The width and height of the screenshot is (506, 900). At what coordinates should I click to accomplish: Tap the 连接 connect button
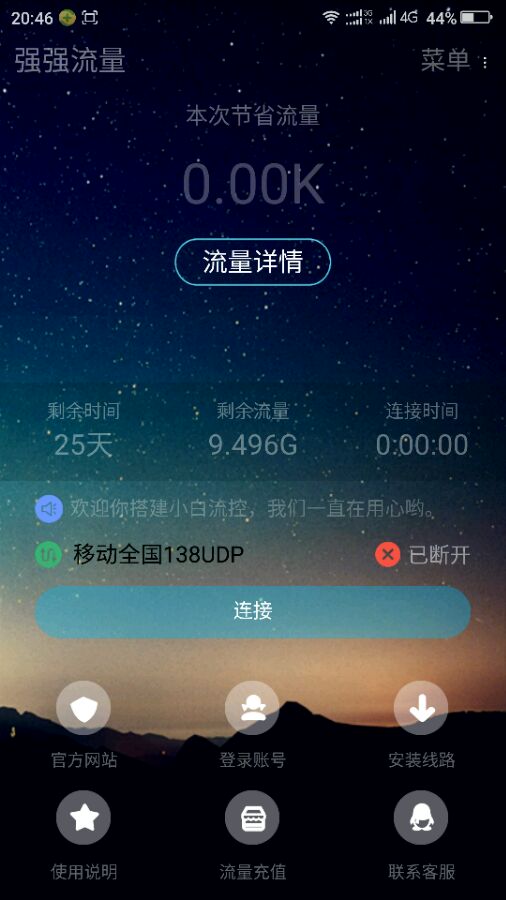pyautogui.click(x=253, y=611)
